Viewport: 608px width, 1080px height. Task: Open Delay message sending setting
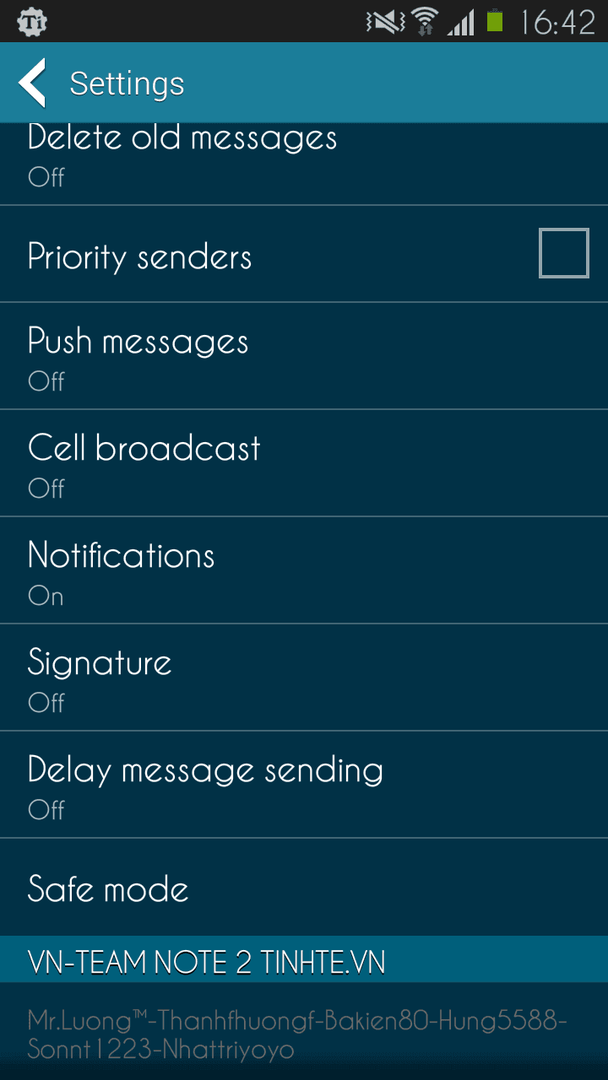click(x=304, y=785)
